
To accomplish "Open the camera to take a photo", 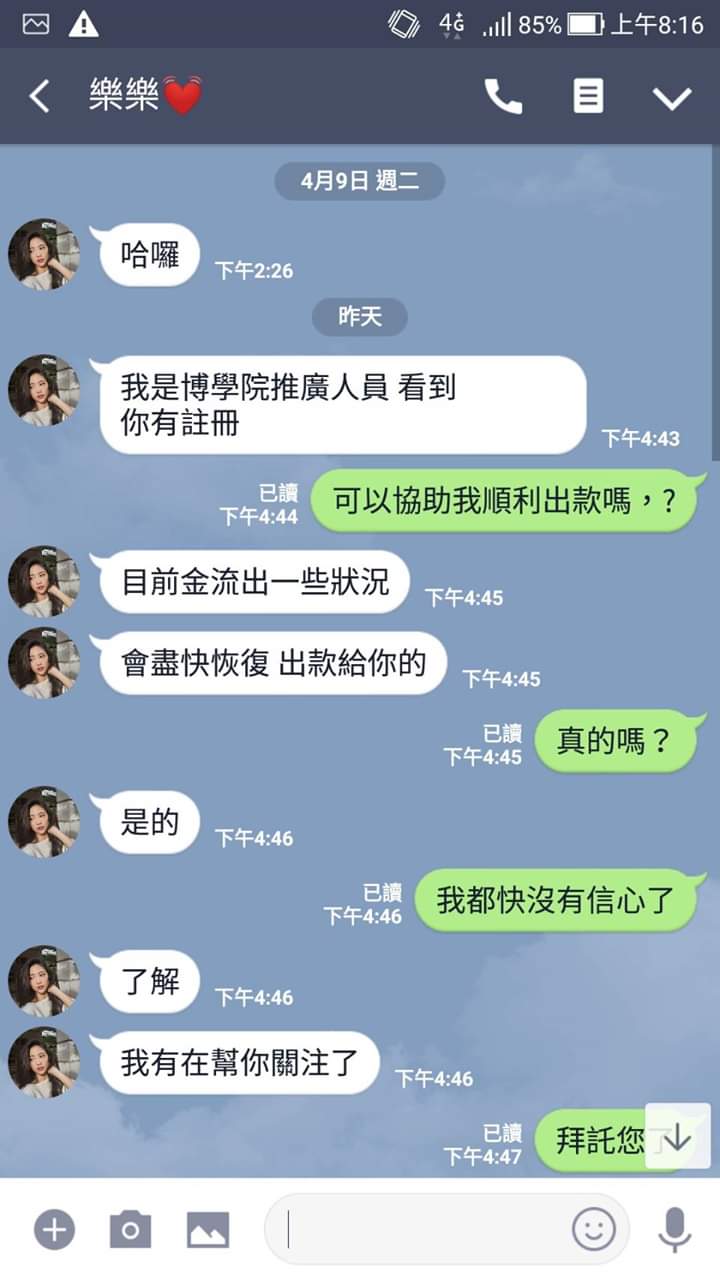I will pyautogui.click(x=130, y=1229).
